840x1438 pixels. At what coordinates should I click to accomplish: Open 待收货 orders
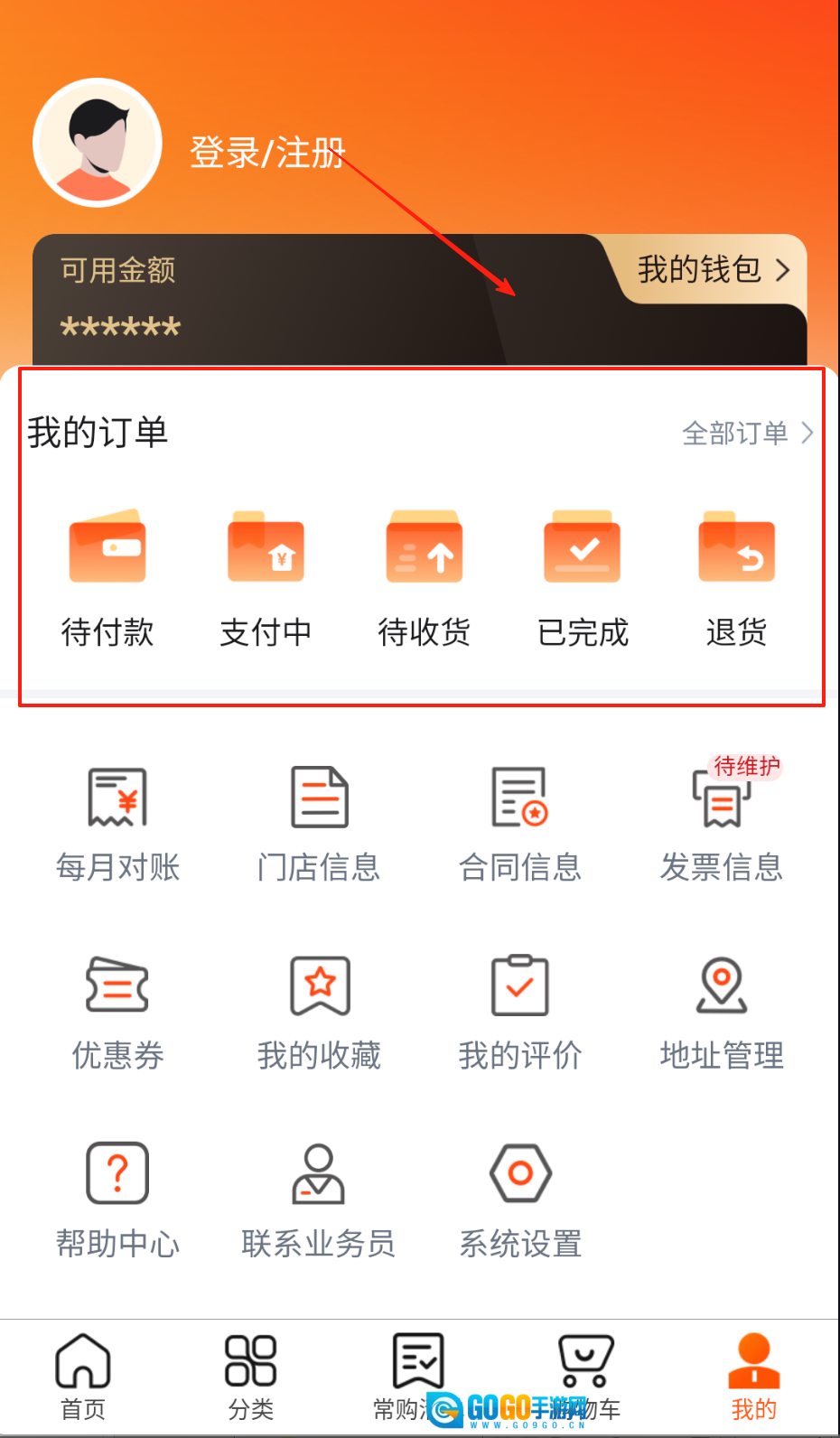click(x=424, y=578)
